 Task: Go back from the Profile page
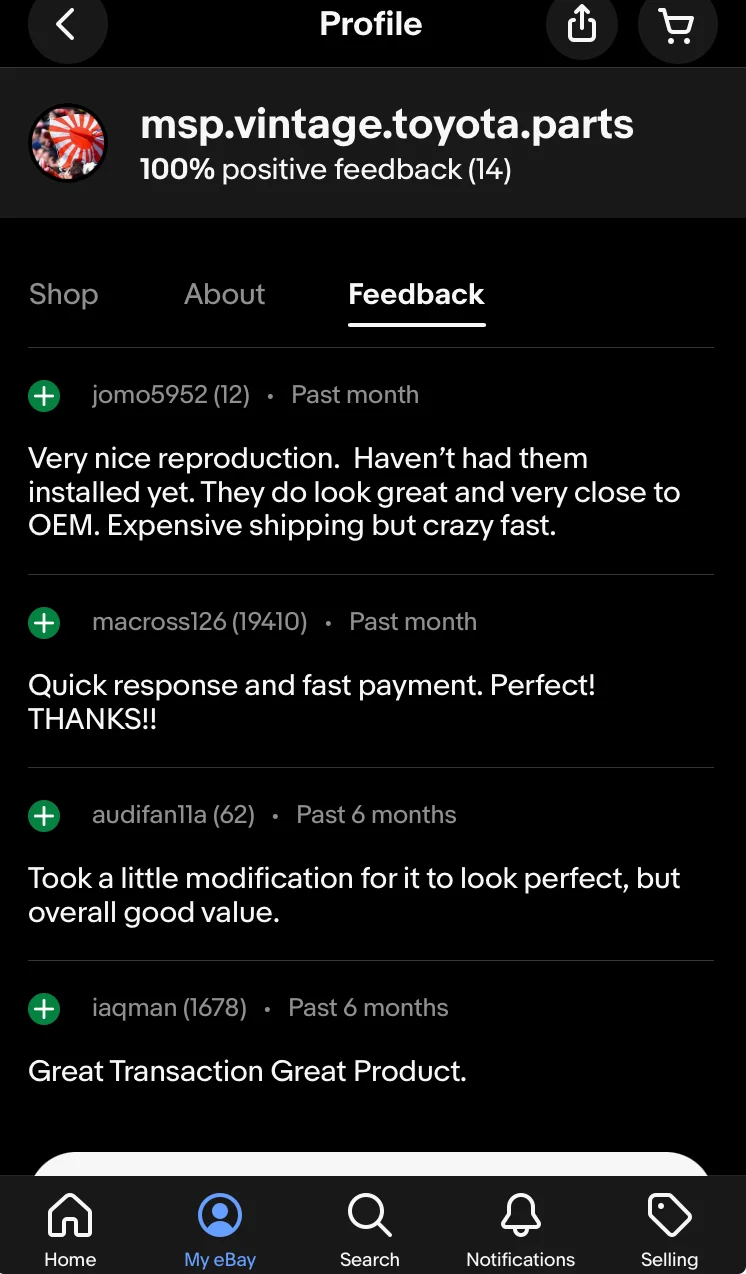[x=67, y=26]
